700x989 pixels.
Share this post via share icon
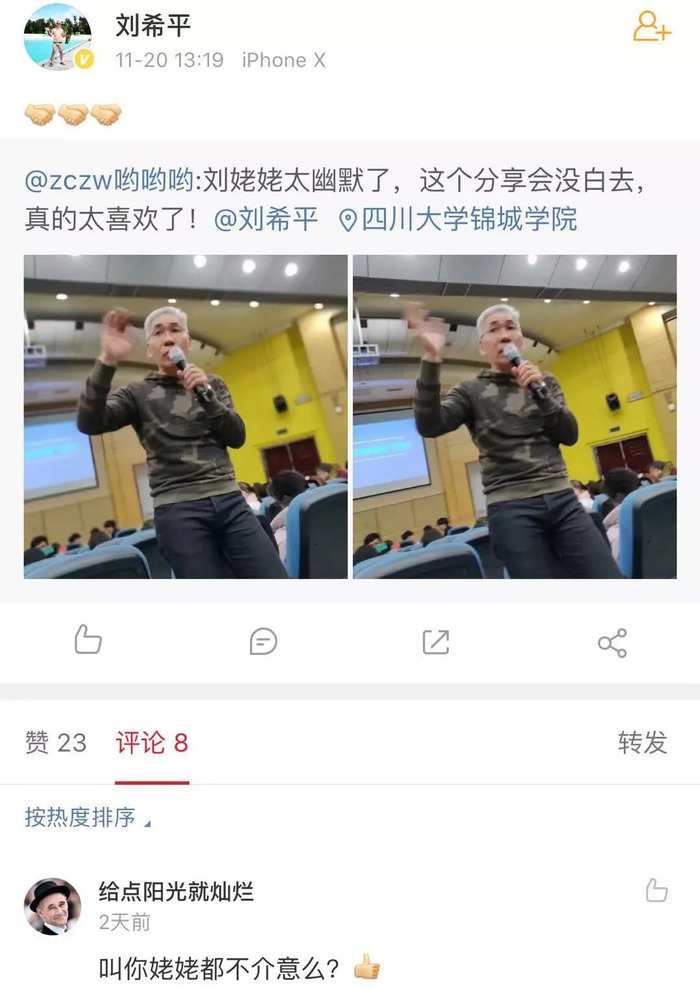point(612,641)
